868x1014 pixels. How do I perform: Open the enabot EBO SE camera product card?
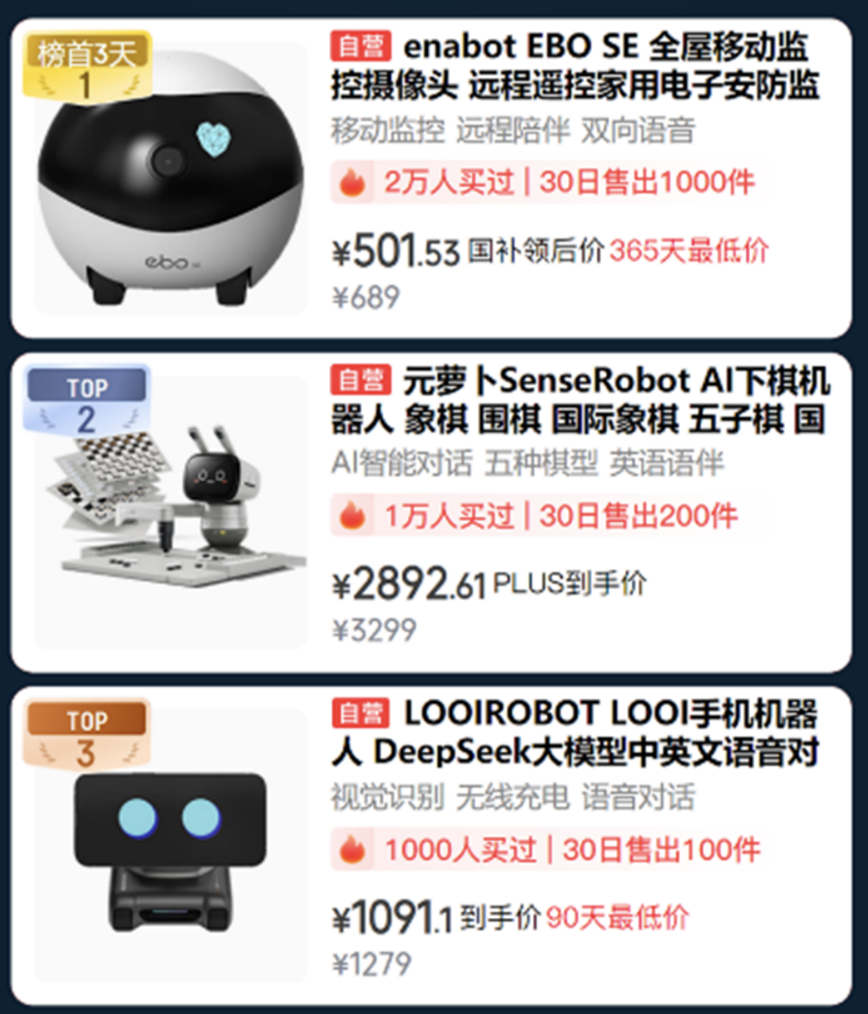[x=575, y=65]
